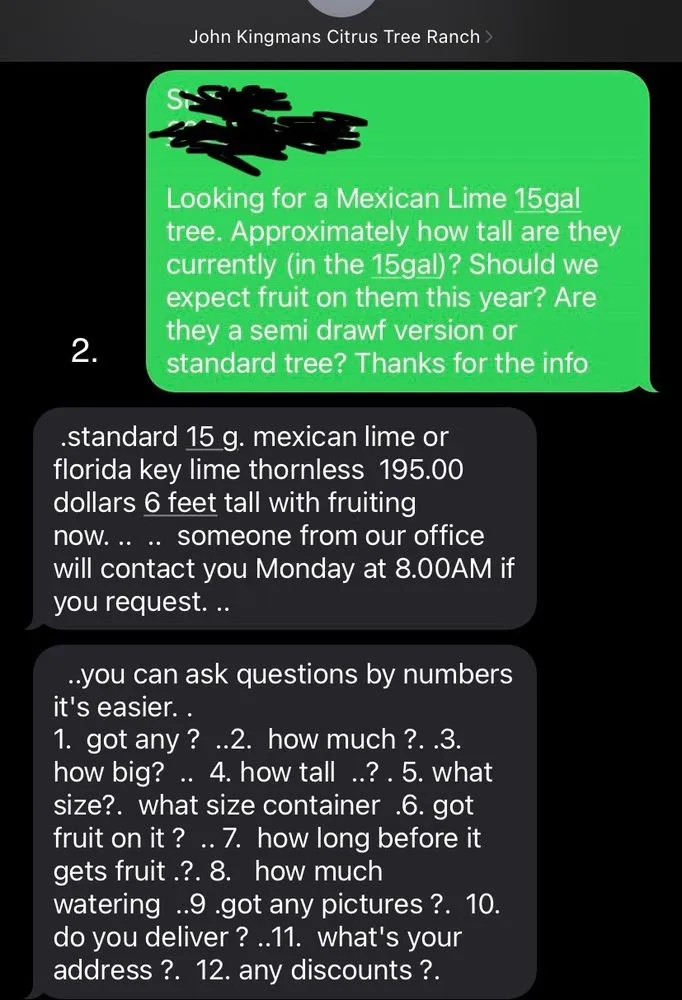Image resolution: width=682 pixels, height=1000 pixels.
Task: Tap the underlined "15 g." in the reply
Action: (214, 437)
